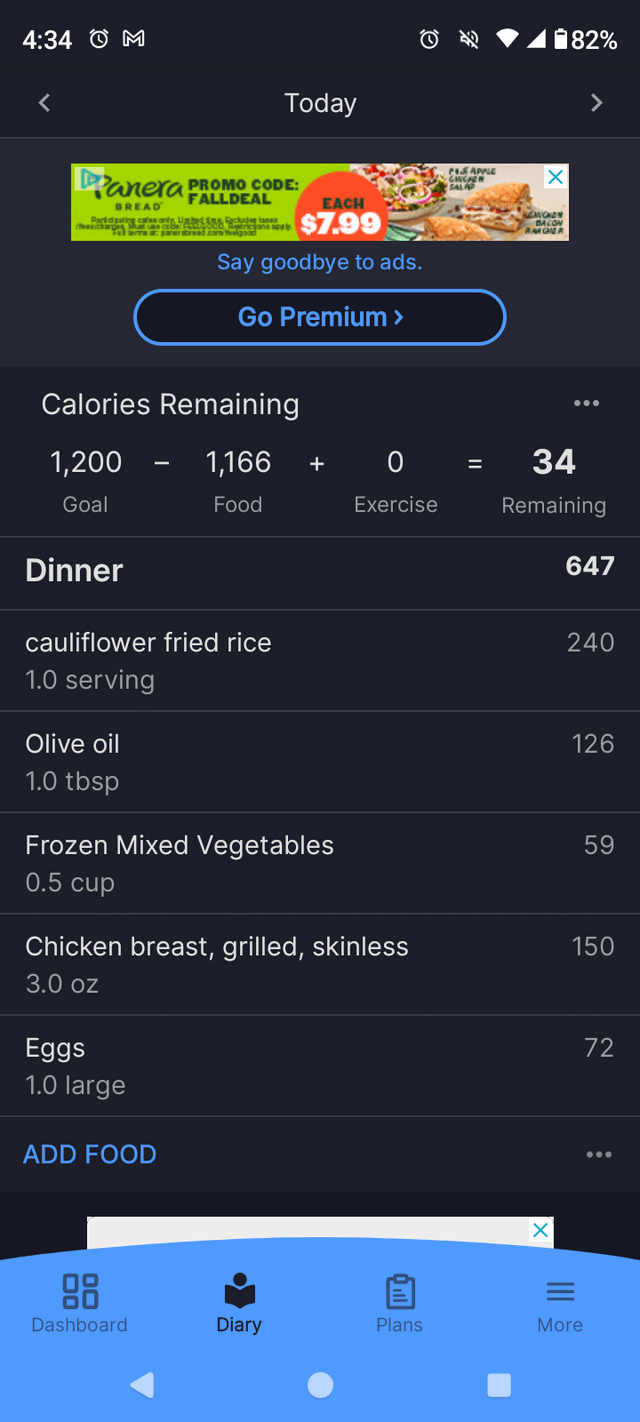
Task: Select the Diary tab
Action: click(x=239, y=1304)
